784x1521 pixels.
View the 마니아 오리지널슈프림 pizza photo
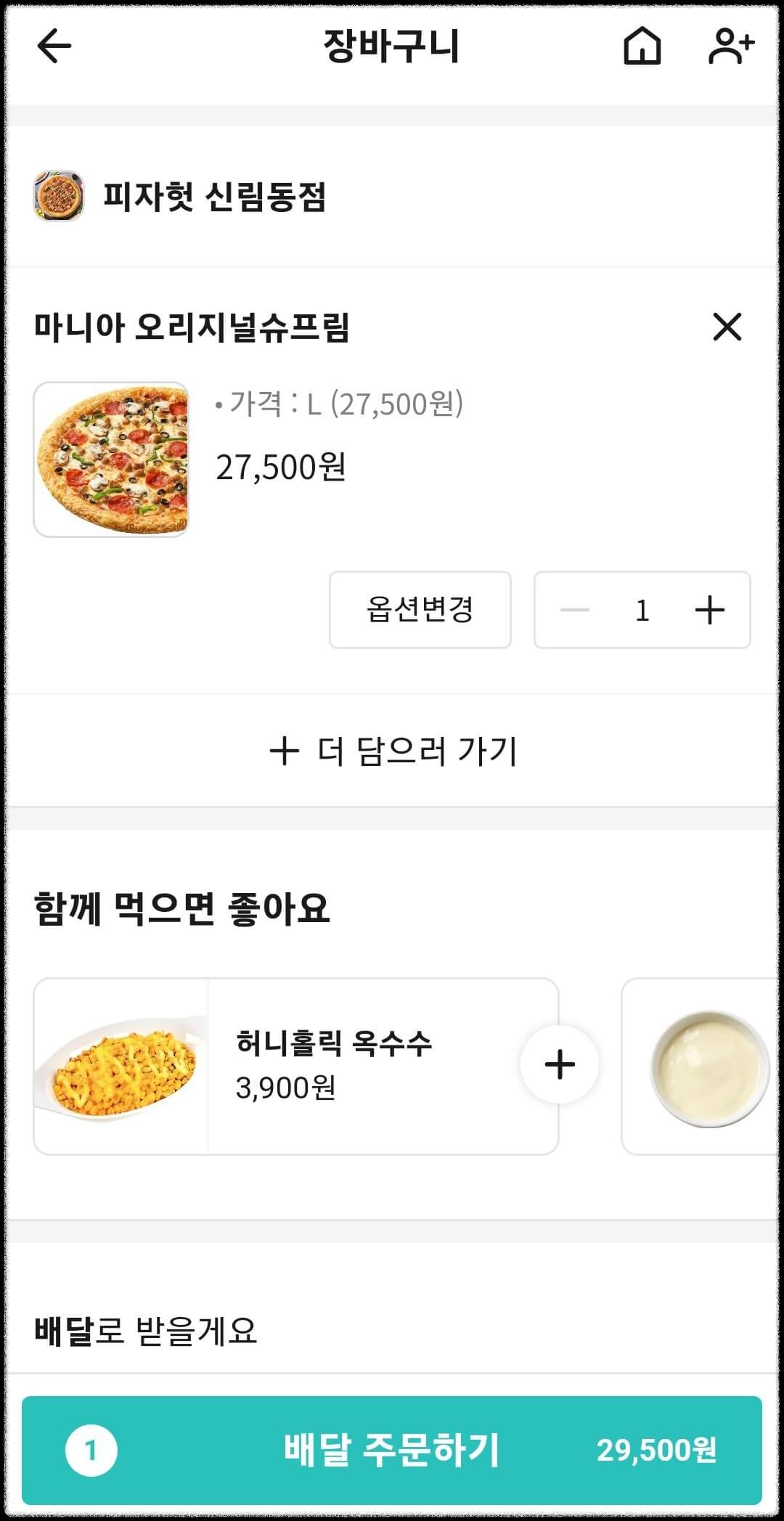[x=113, y=459]
